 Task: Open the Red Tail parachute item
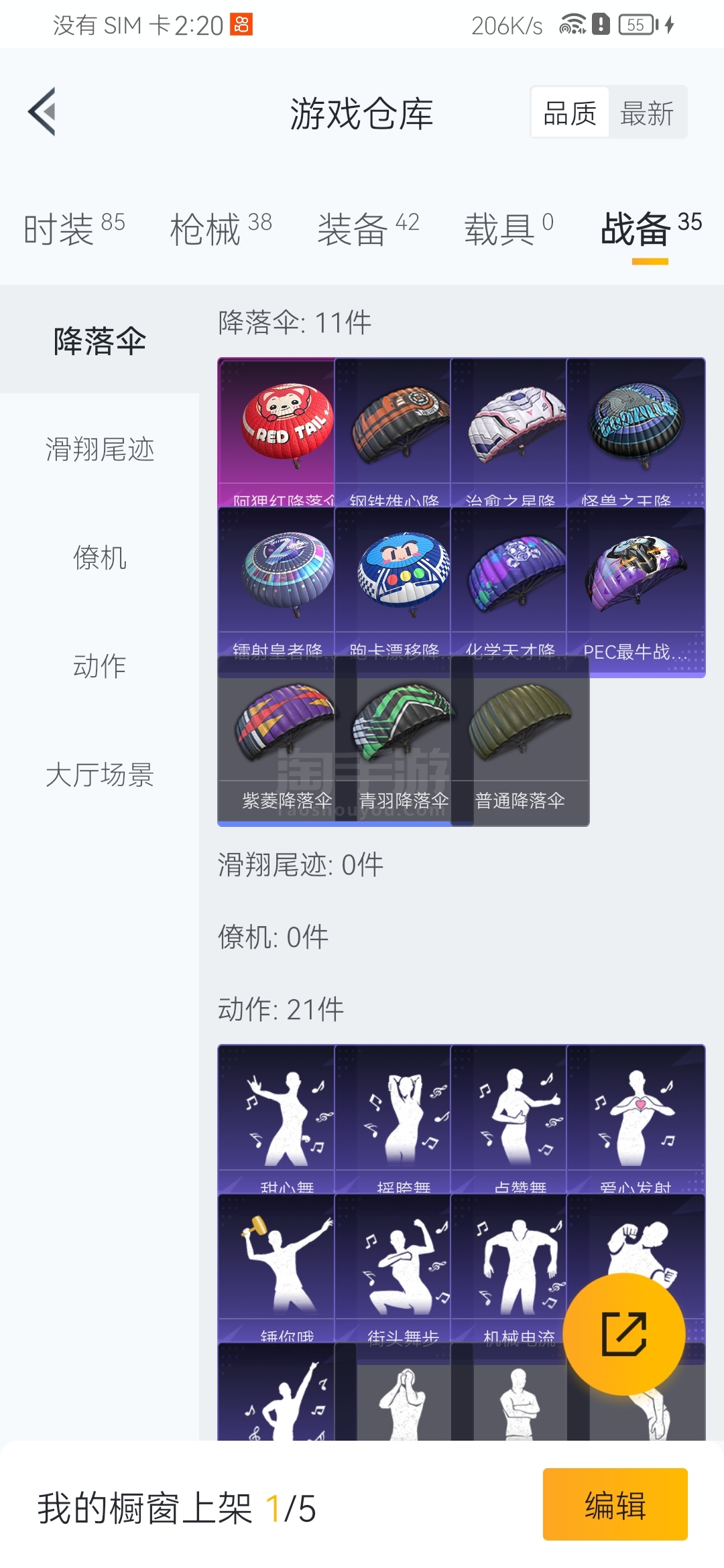[276, 432]
